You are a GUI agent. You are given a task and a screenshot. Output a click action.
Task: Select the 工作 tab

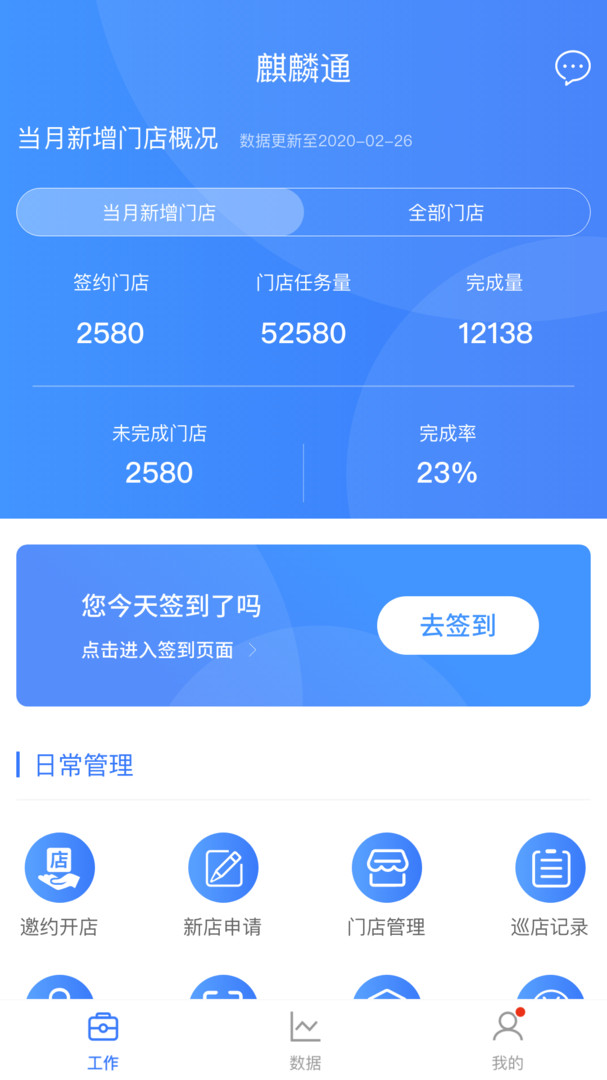pyautogui.click(x=103, y=1040)
